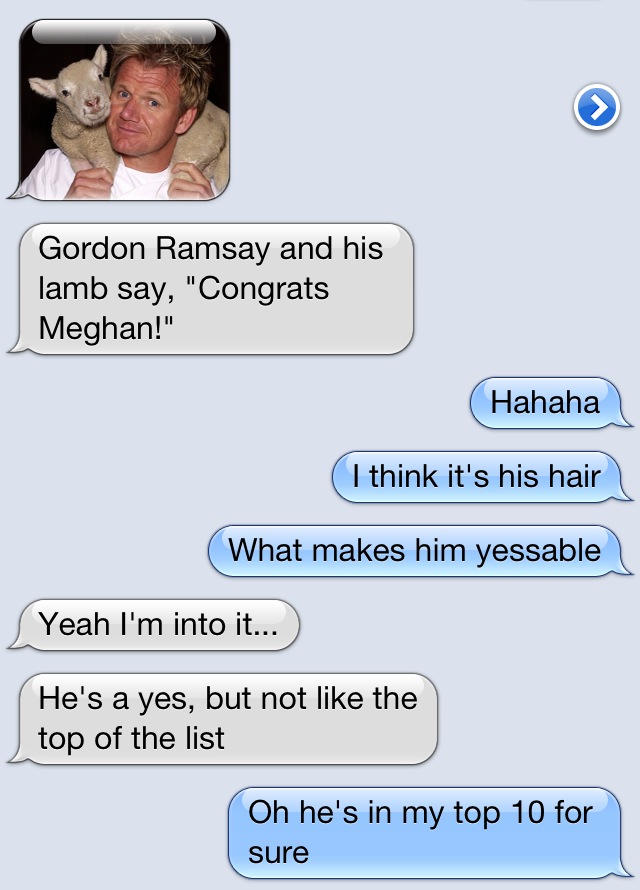Open the photo attachment in the message
This screenshot has width=640, height=890.
tap(124, 112)
